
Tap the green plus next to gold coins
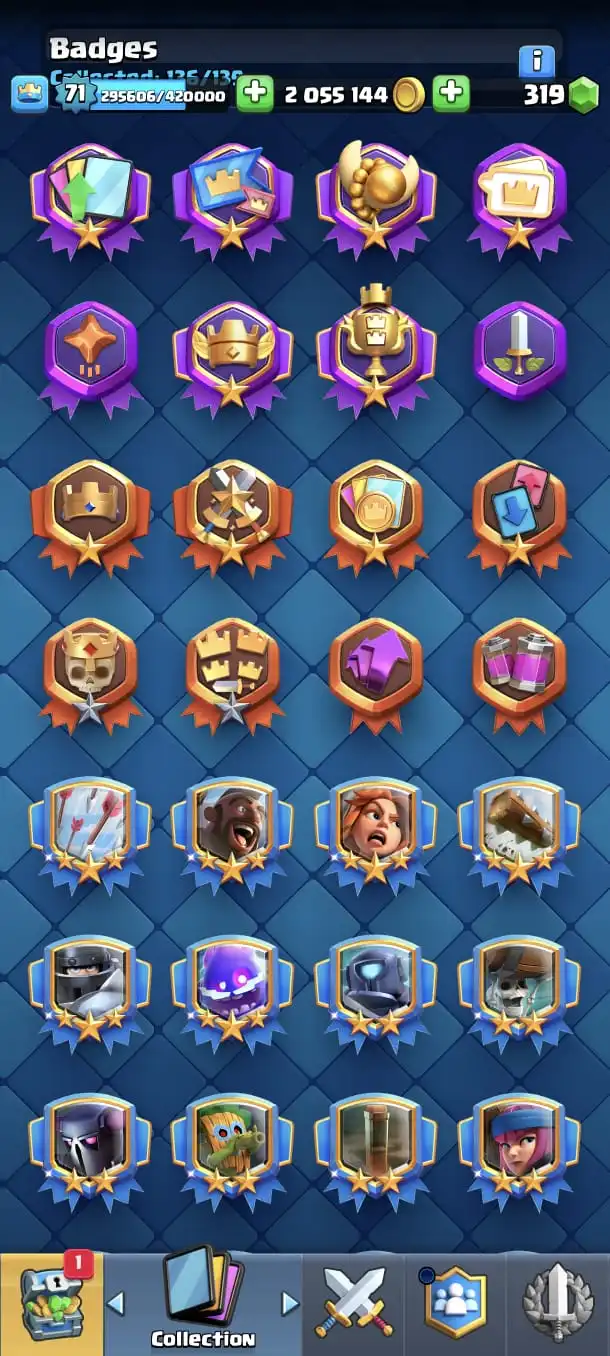451,94
